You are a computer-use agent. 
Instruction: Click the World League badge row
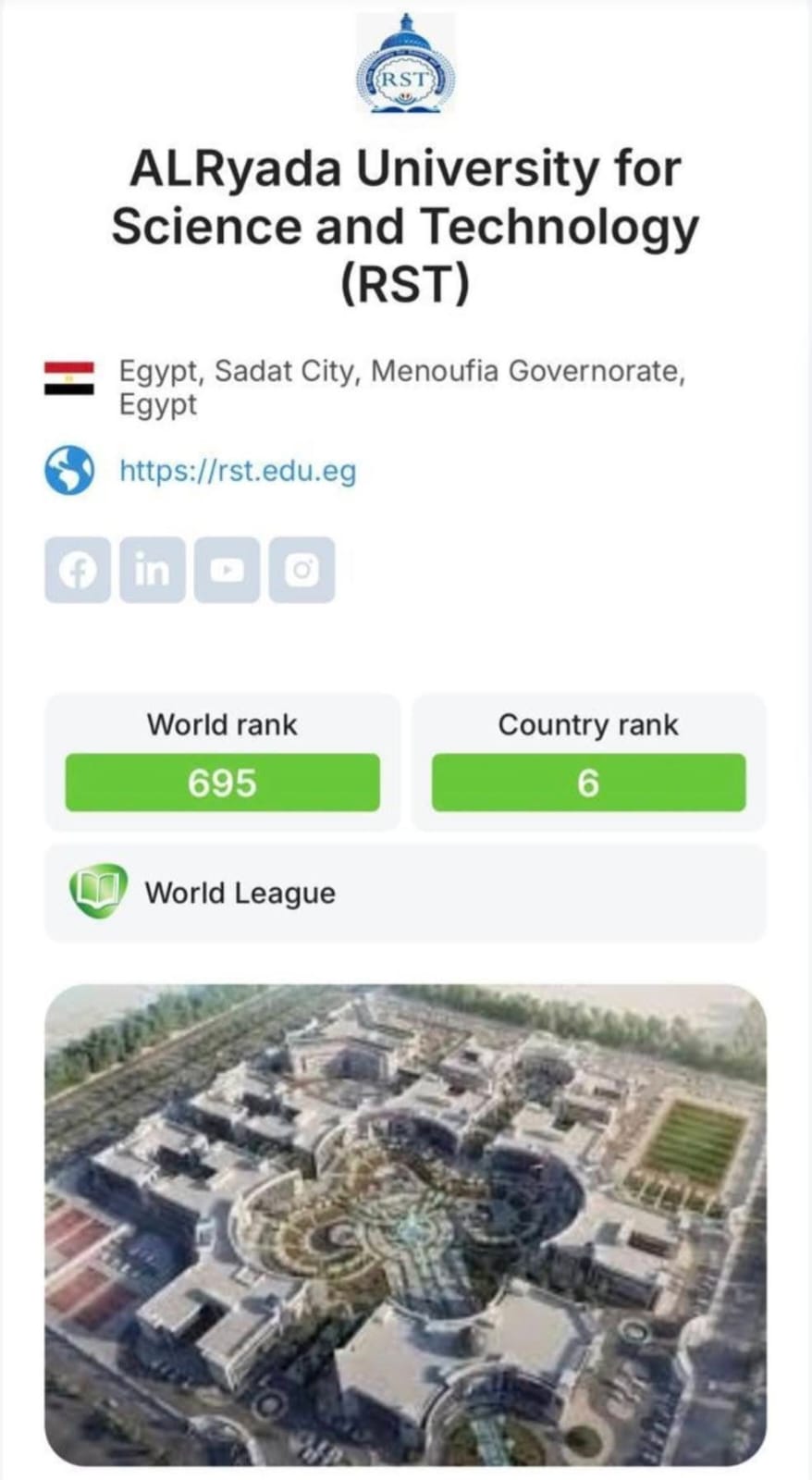coord(406,892)
